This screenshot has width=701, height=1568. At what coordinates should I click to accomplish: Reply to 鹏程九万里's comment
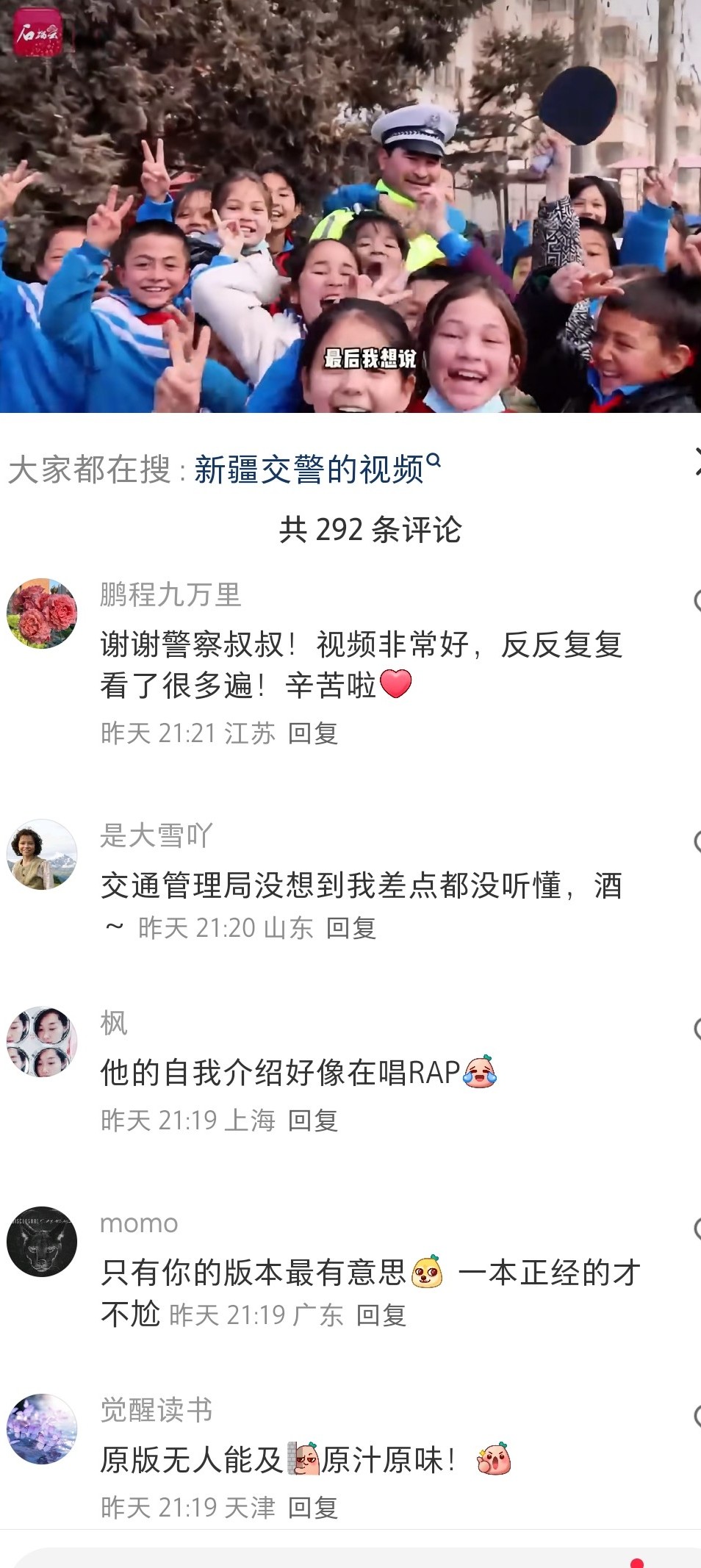pos(313,733)
